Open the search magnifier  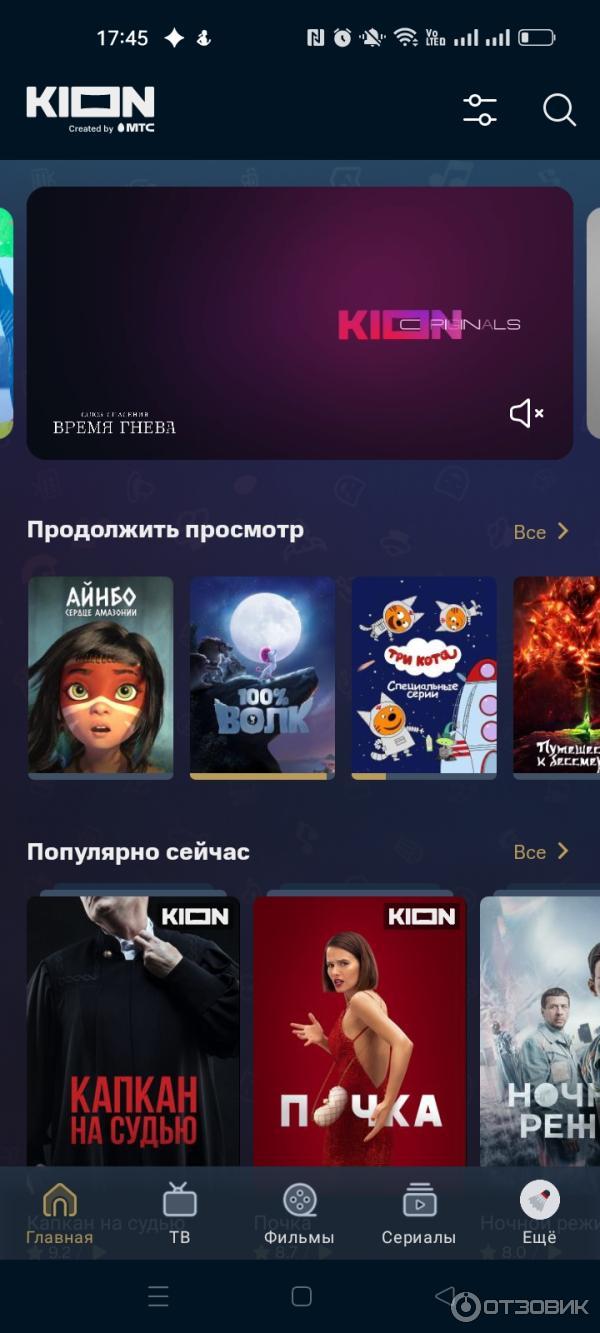pyautogui.click(x=559, y=109)
